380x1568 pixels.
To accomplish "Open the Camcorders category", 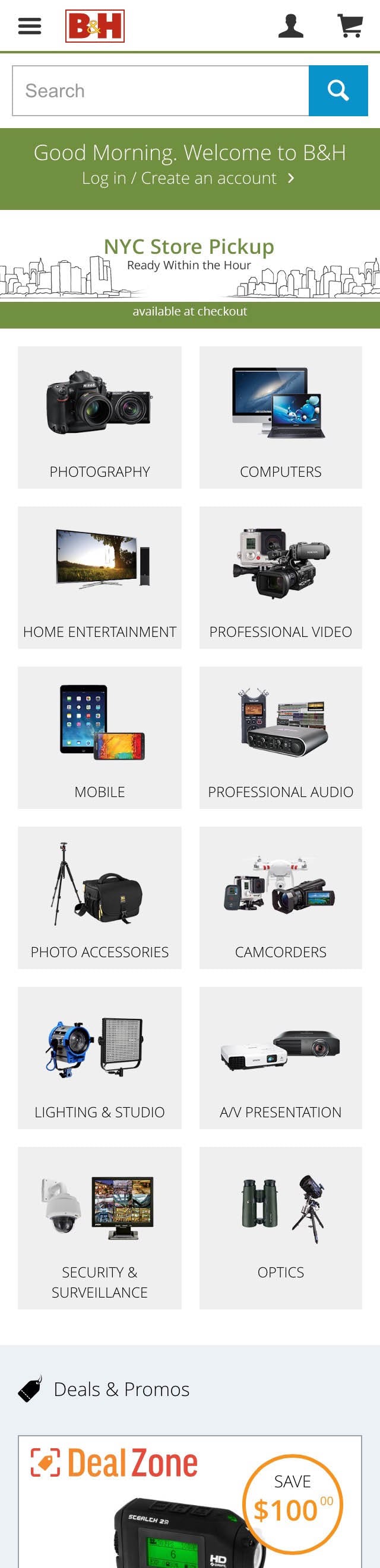I will 280,898.
